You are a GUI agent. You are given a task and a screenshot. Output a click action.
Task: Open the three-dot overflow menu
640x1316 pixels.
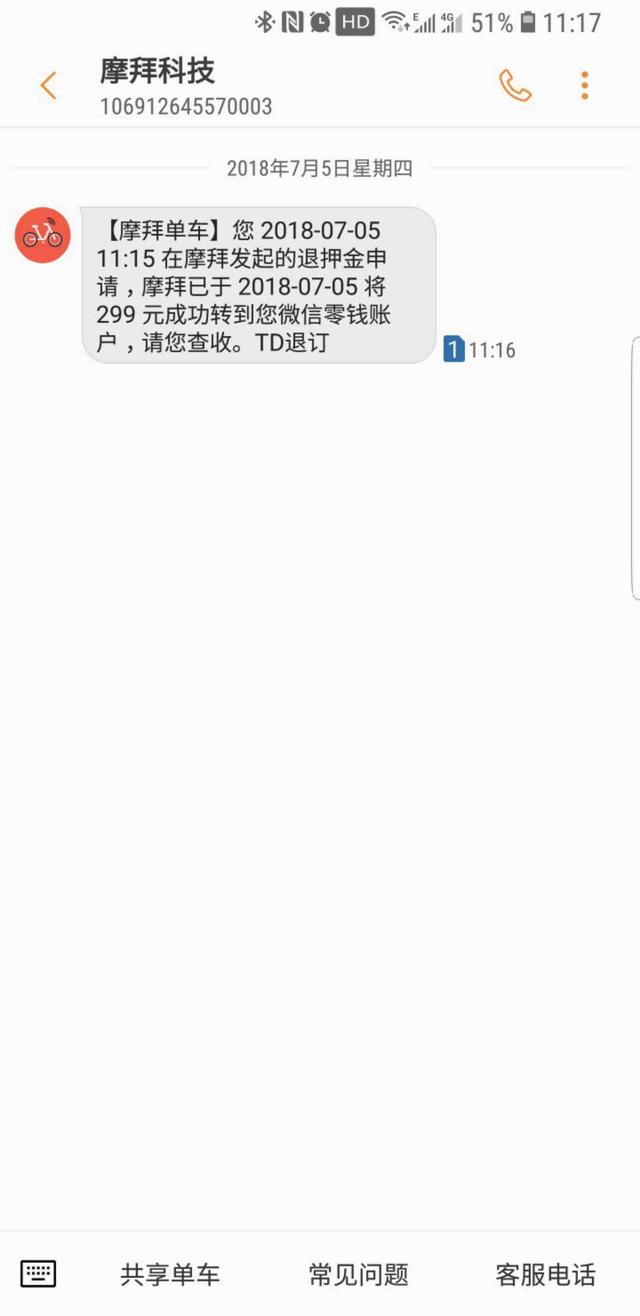[x=585, y=86]
